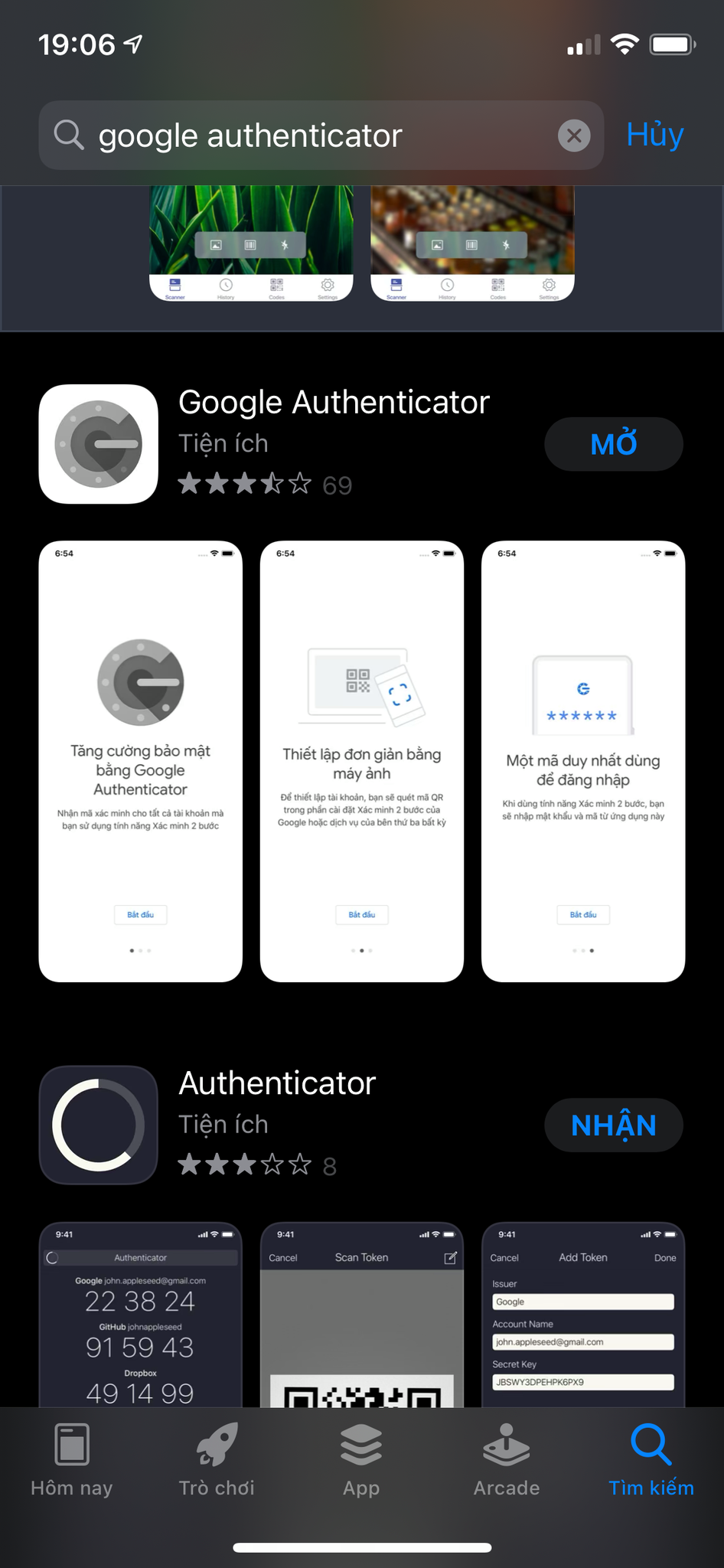Switch to the Trò chơi tab
Screen dimensions: 724x1568
pyautogui.click(x=217, y=1459)
